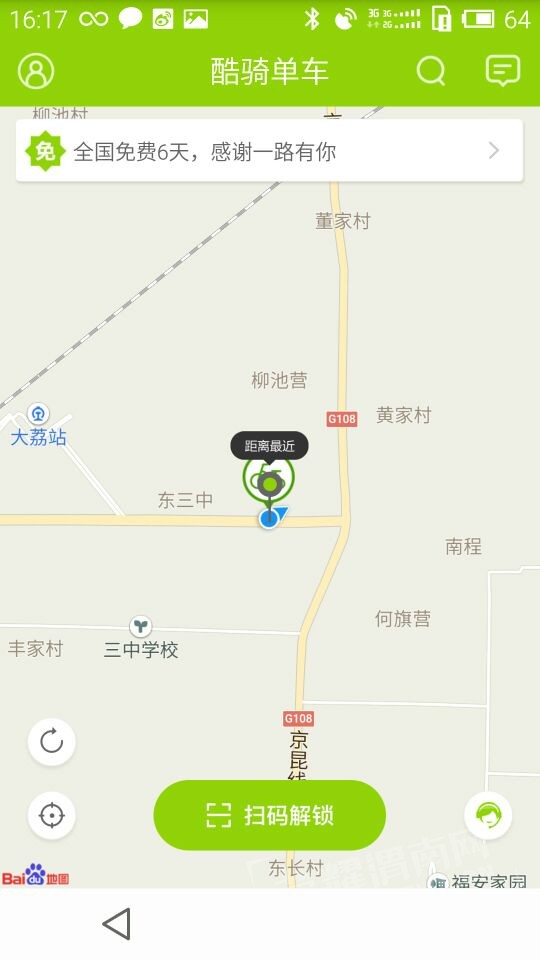Go back with the system back button
This screenshot has height=960, width=540.
(116, 923)
